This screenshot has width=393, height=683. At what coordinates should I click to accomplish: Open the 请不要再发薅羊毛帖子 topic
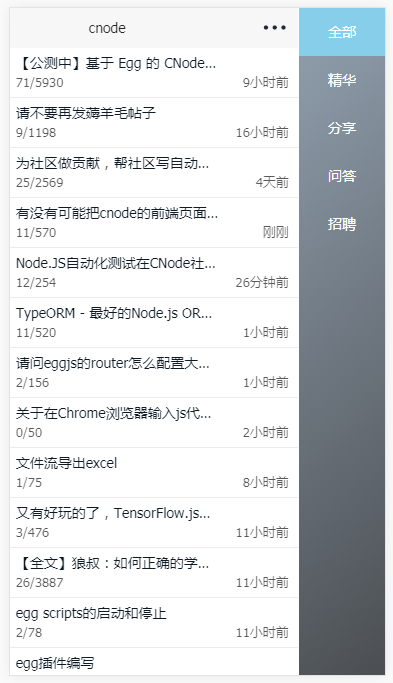coord(154,123)
